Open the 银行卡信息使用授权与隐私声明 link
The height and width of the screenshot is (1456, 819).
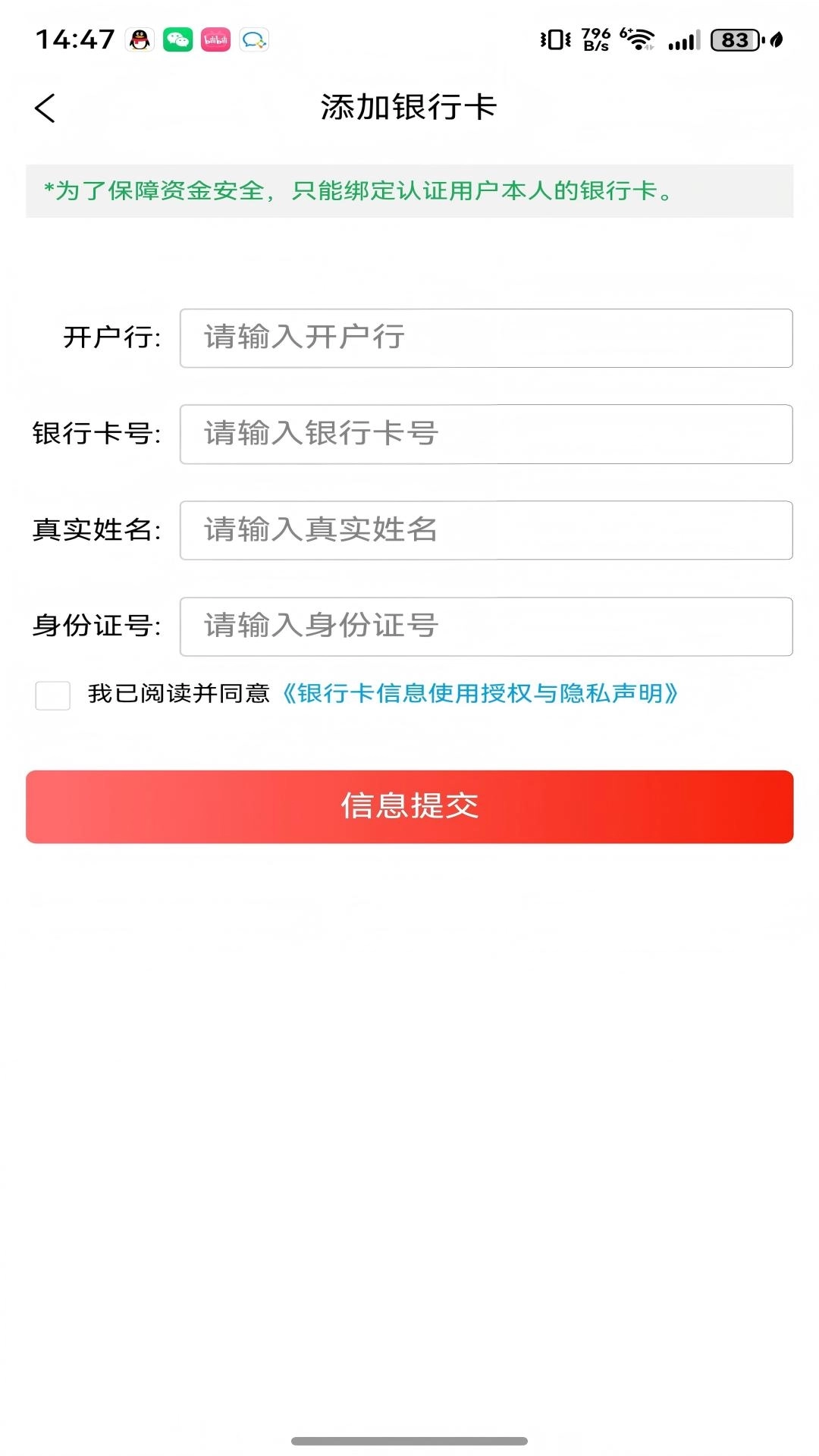481,692
